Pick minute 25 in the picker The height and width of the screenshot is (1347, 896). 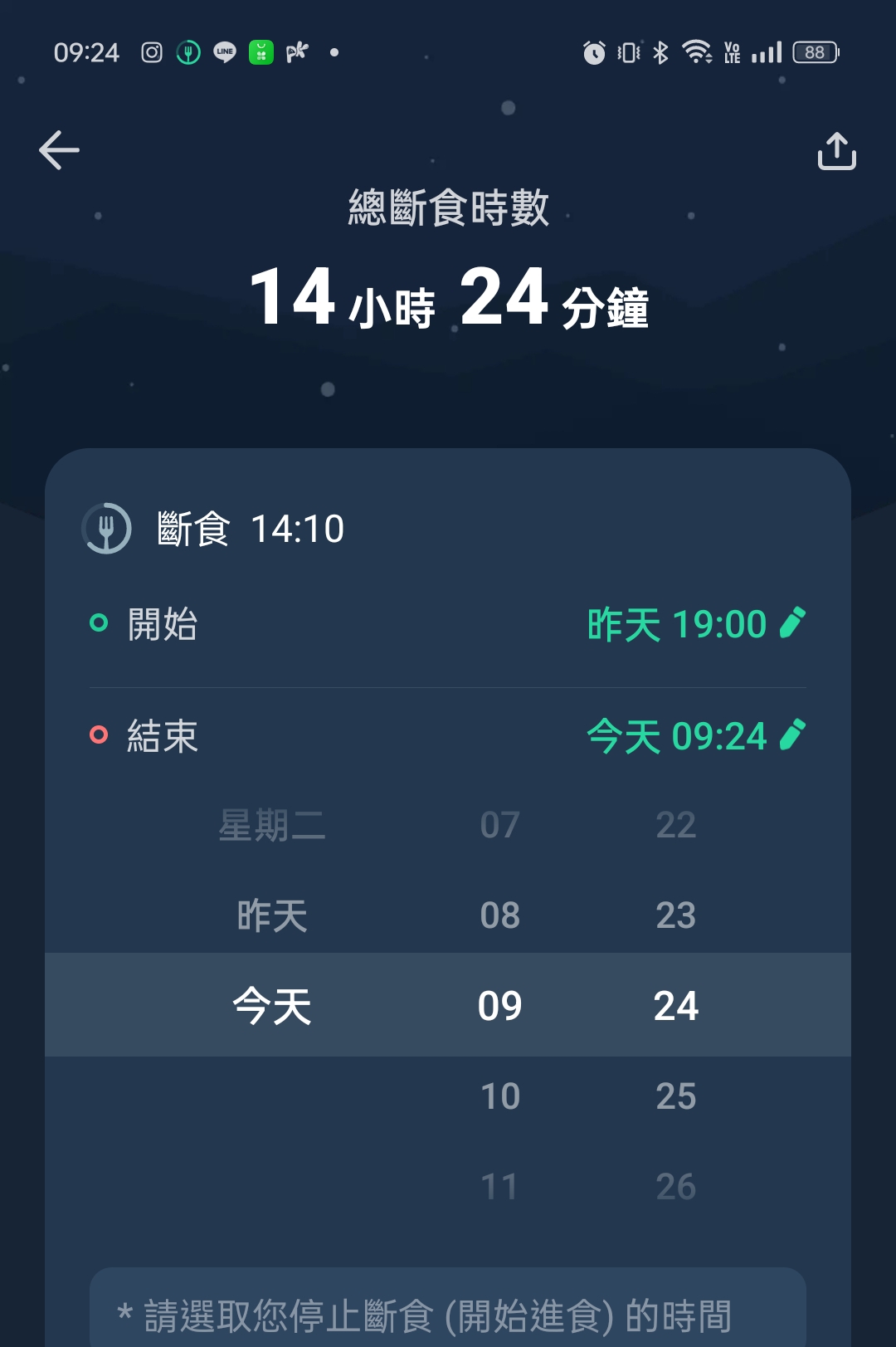pyautogui.click(x=676, y=1096)
